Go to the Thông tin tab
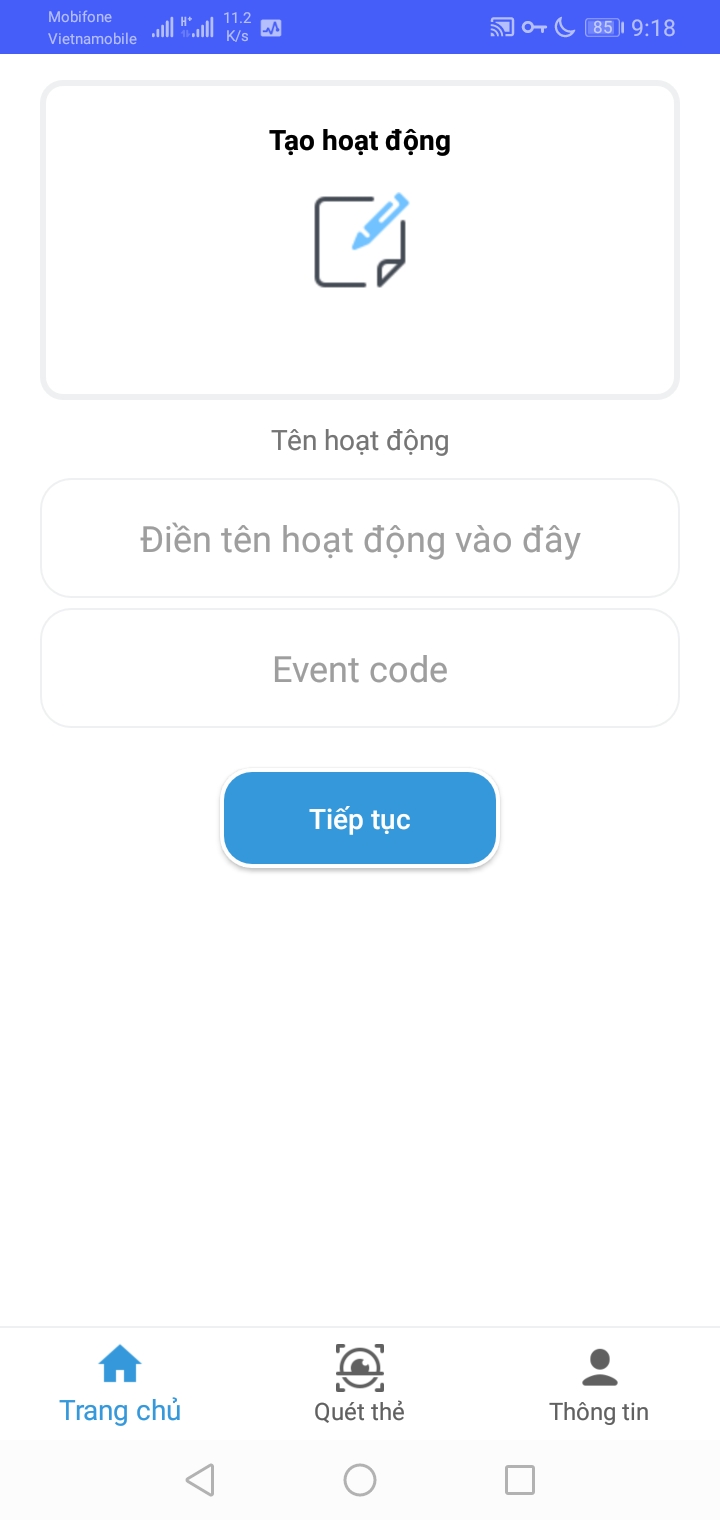This screenshot has width=720, height=1520. (599, 1385)
